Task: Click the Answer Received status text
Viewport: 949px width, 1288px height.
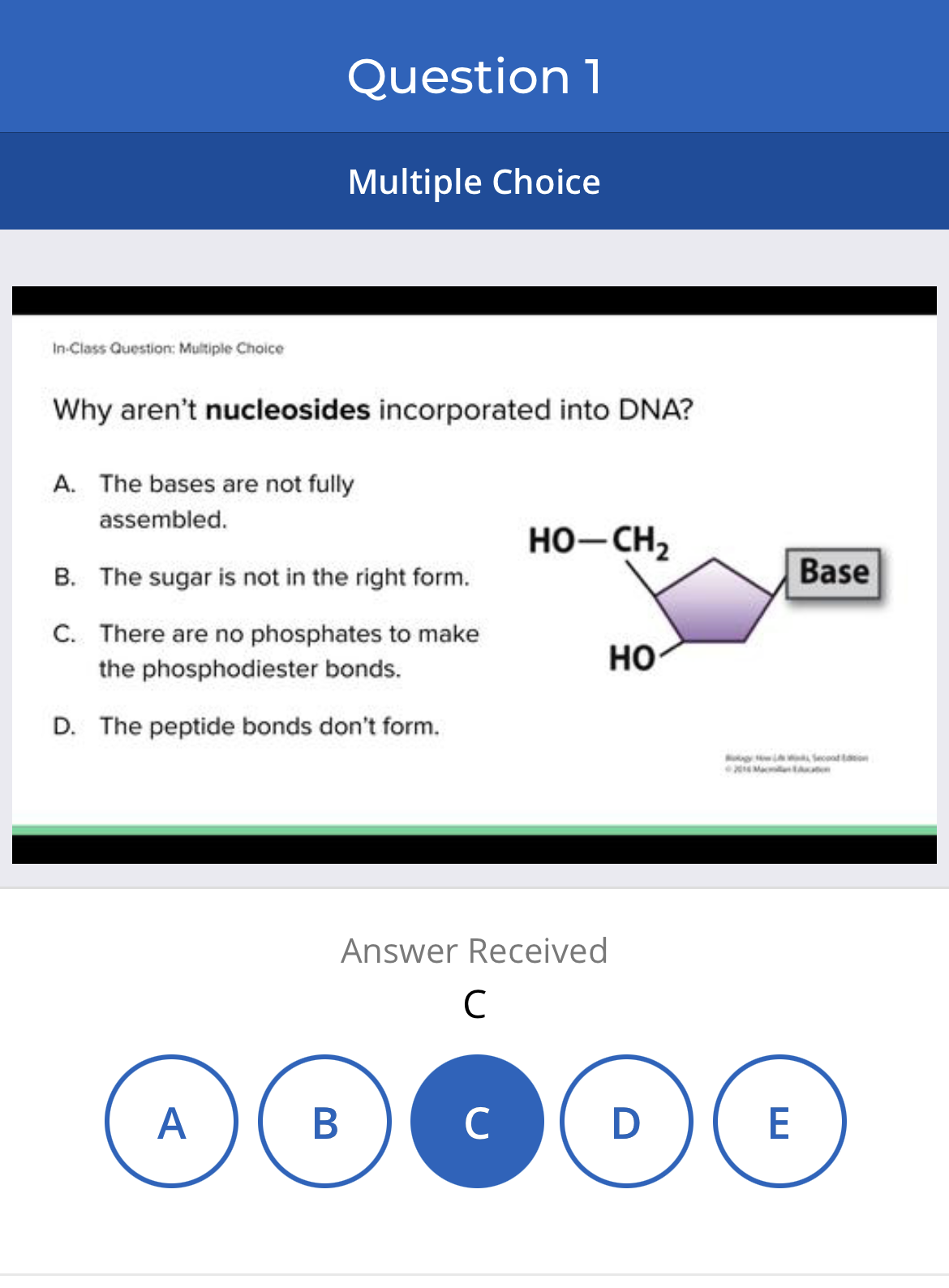Action: [474, 950]
